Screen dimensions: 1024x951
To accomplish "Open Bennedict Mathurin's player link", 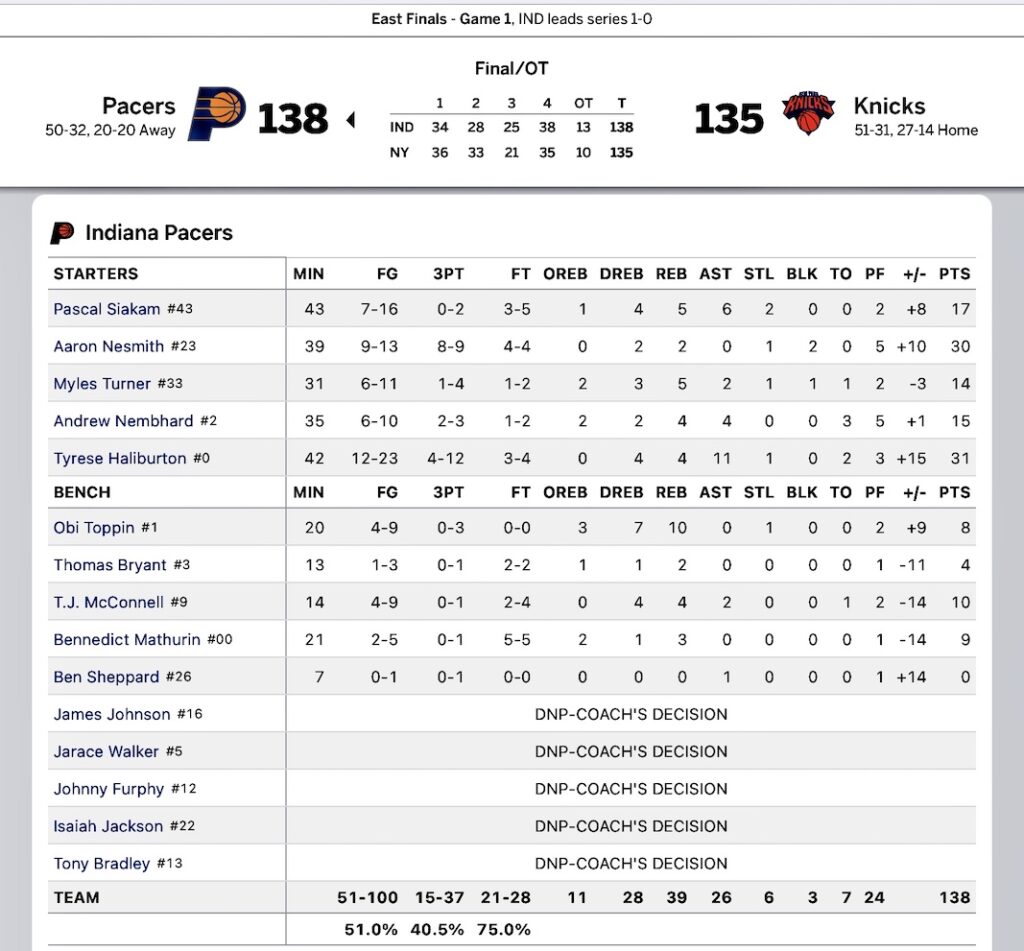I will 127,640.
